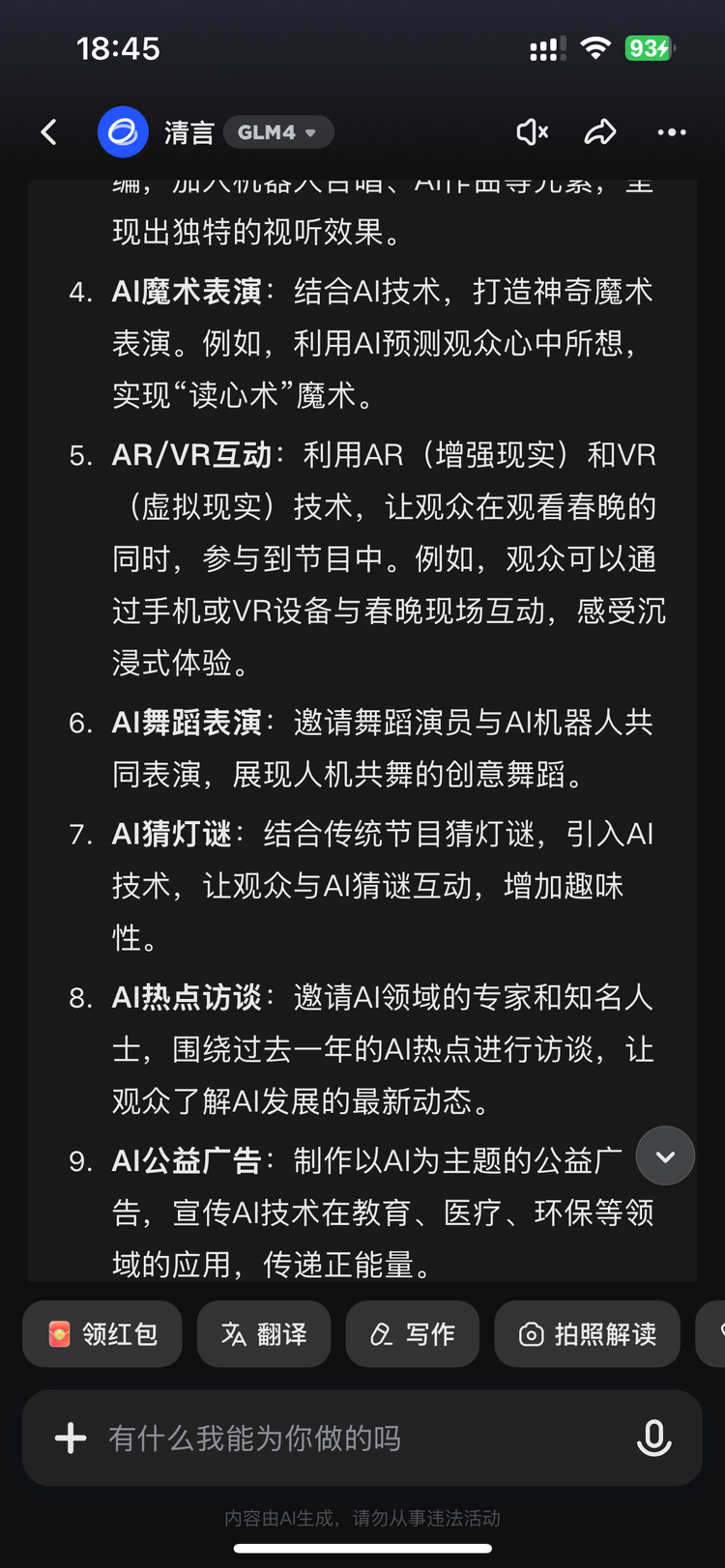The width and height of the screenshot is (725, 1568).
Task: Tap the 拍照解读 photo chip
Action: click(588, 1334)
